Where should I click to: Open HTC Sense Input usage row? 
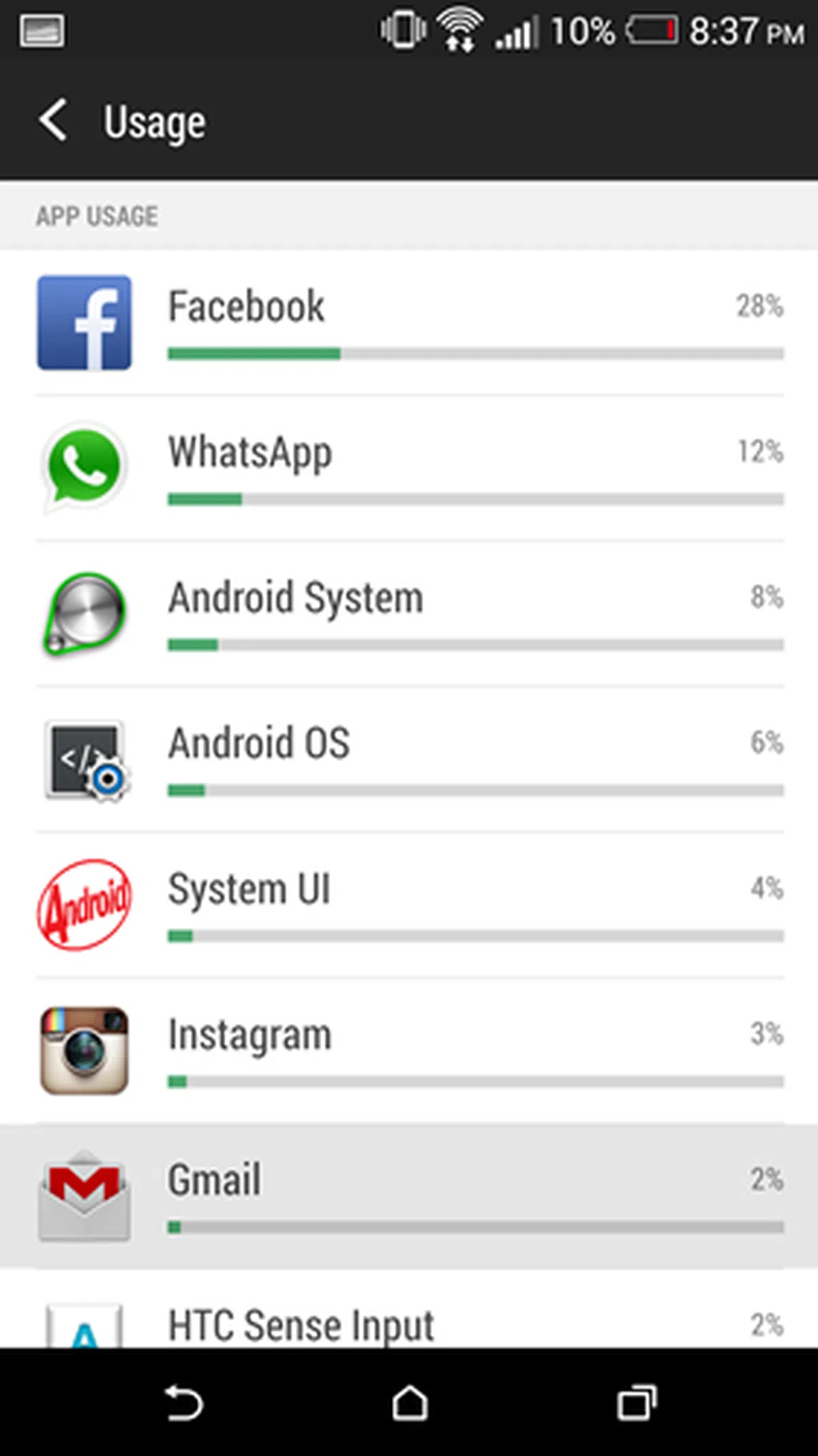pyautogui.click(x=409, y=1324)
